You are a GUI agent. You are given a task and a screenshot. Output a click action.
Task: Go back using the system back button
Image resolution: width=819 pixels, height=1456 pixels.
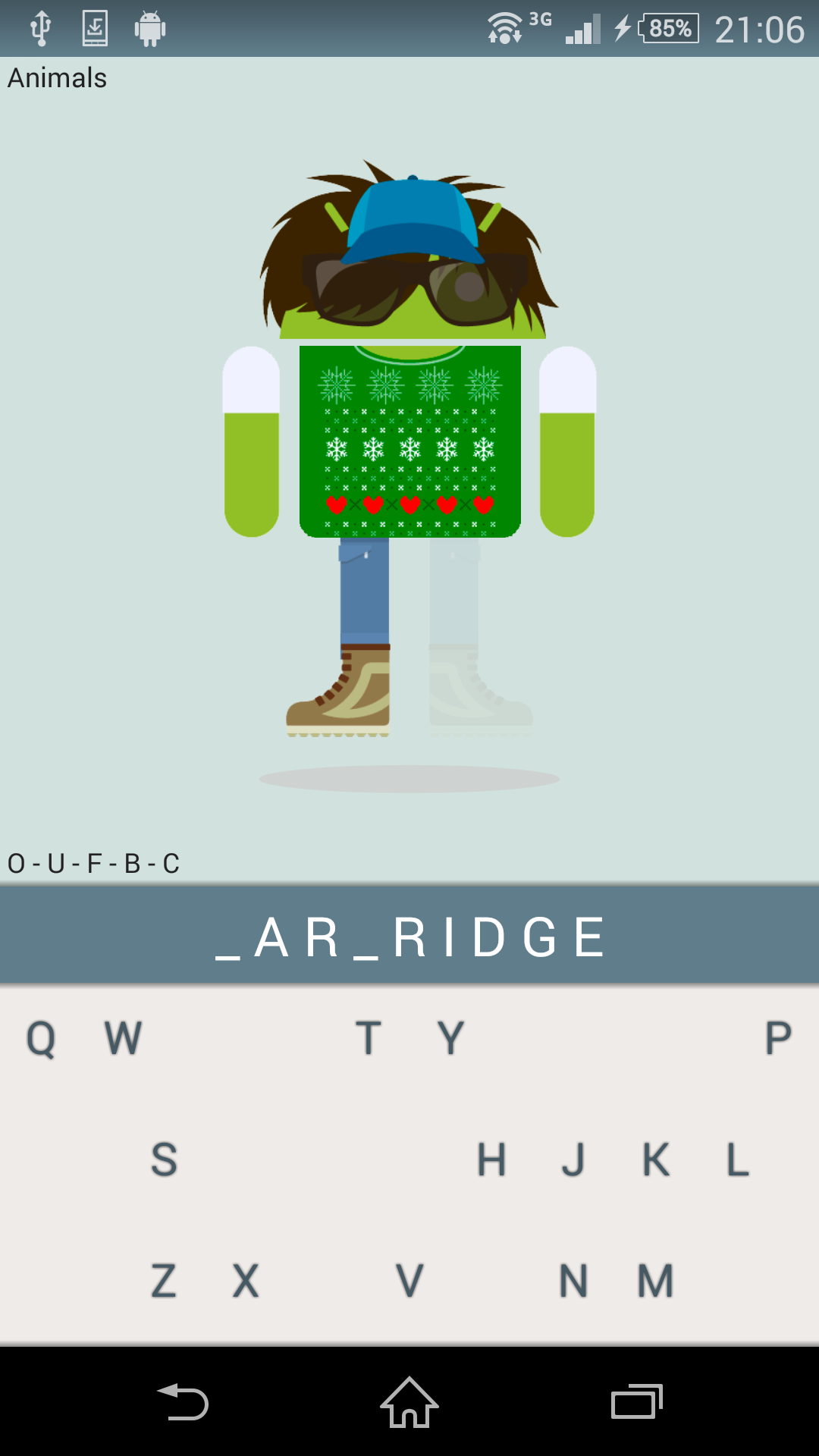(x=182, y=1401)
